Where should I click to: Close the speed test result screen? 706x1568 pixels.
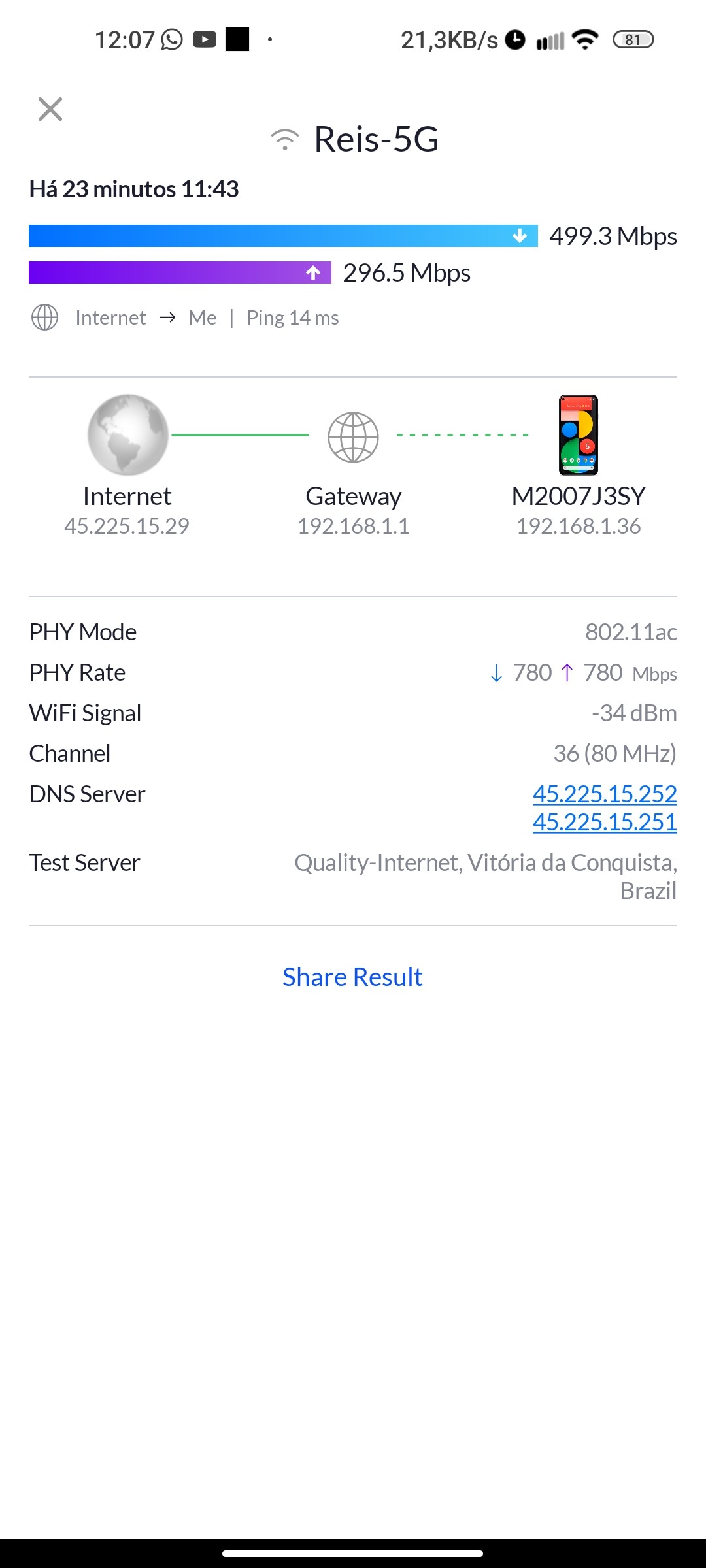tap(50, 109)
